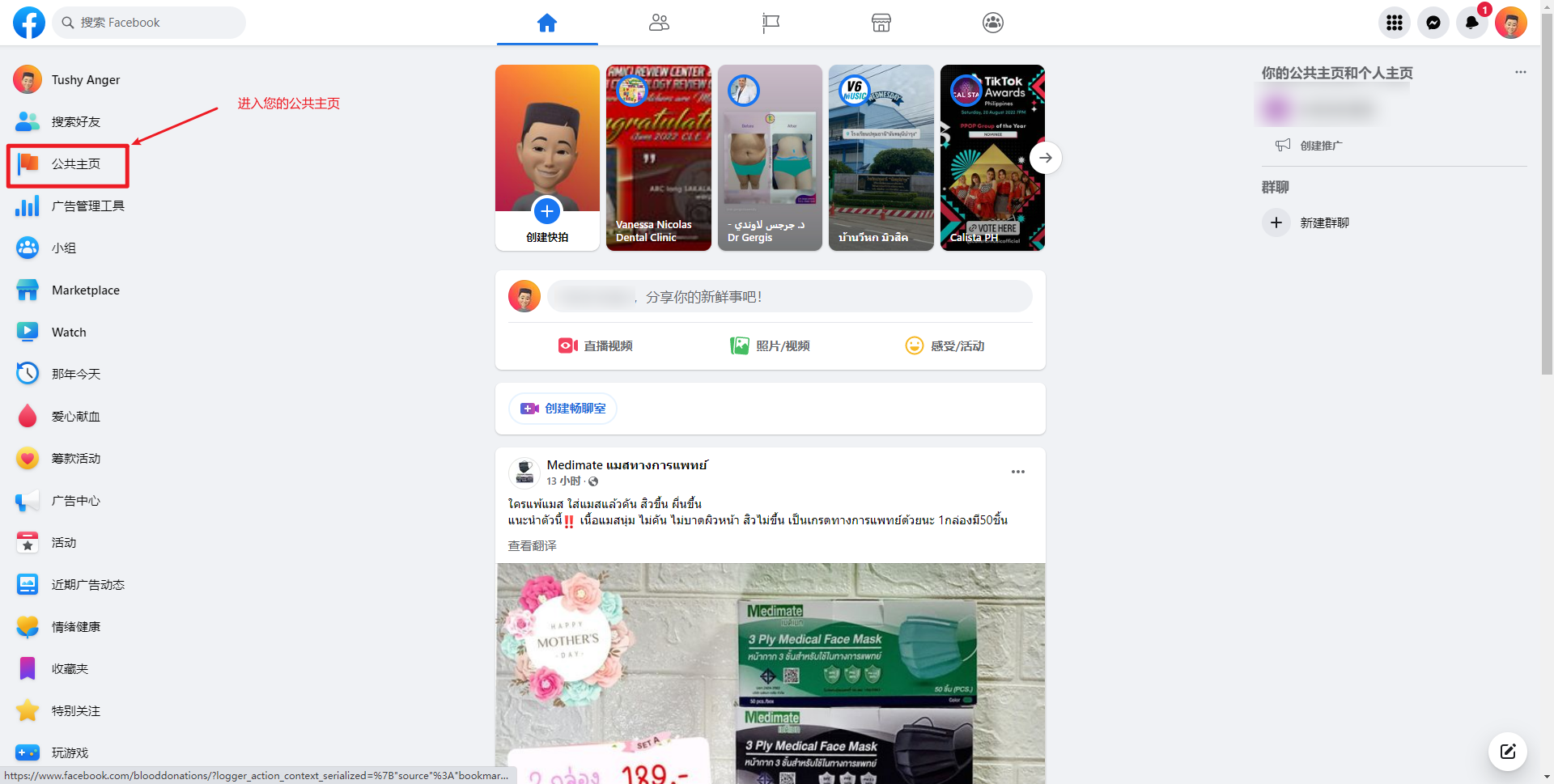Image resolution: width=1554 pixels, height=784 pixels.
Task: Switch to the Friends tab
Action: (x=659, y=23)
